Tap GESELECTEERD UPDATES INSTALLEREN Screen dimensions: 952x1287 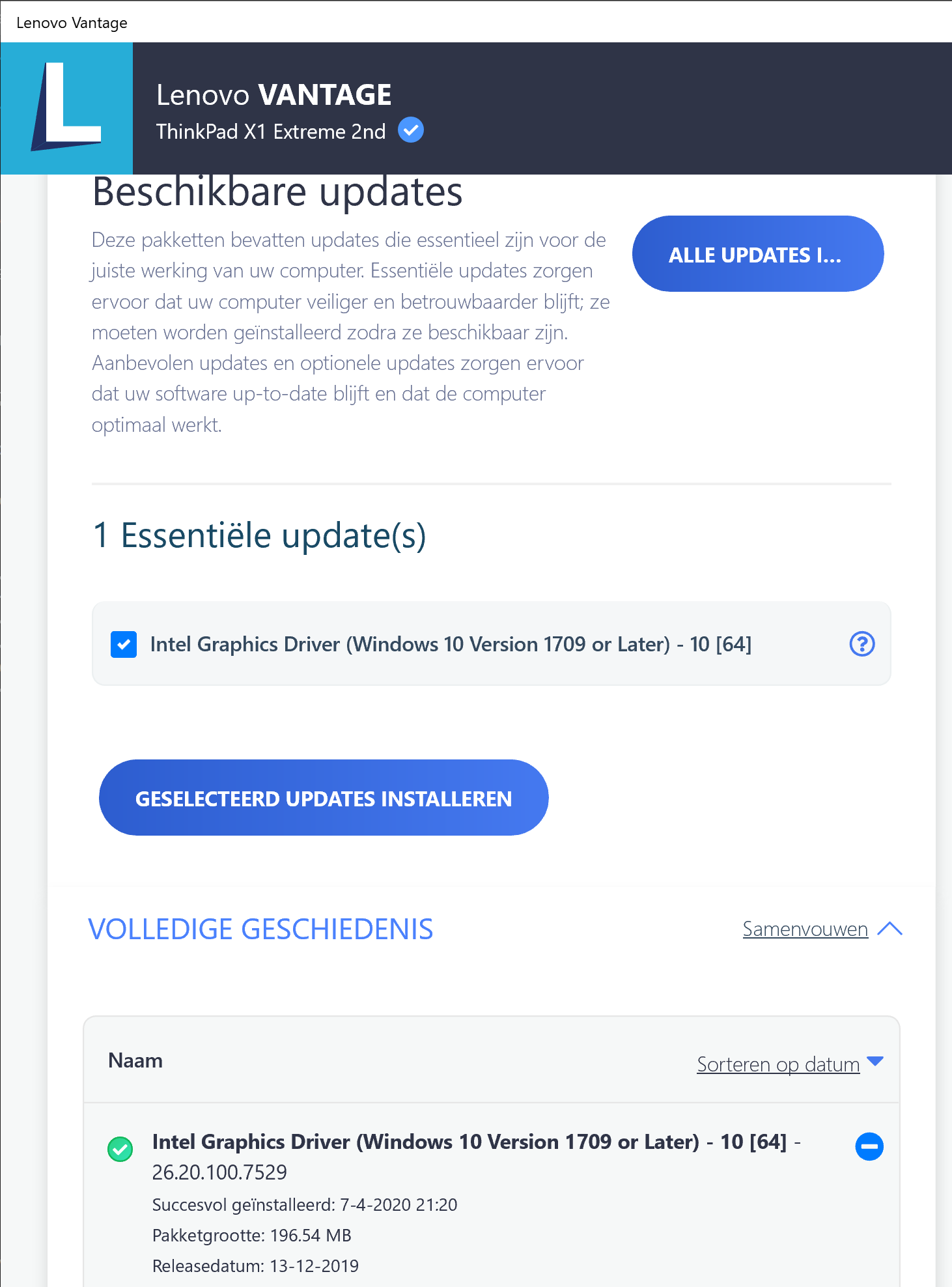coord(324,798)
